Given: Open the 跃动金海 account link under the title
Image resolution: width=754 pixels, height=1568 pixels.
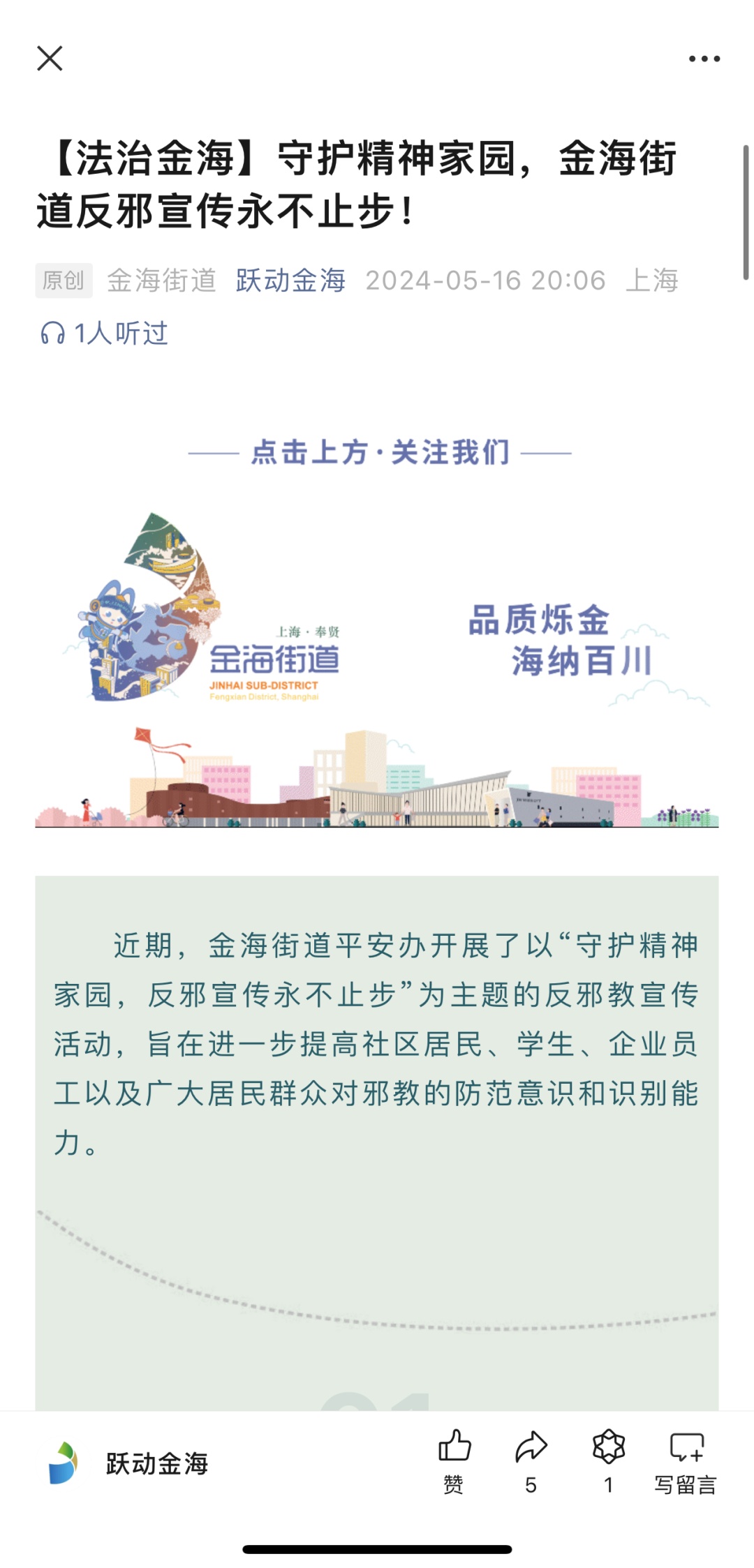Looking at the screenshot, I should click(x=290, y=281).
